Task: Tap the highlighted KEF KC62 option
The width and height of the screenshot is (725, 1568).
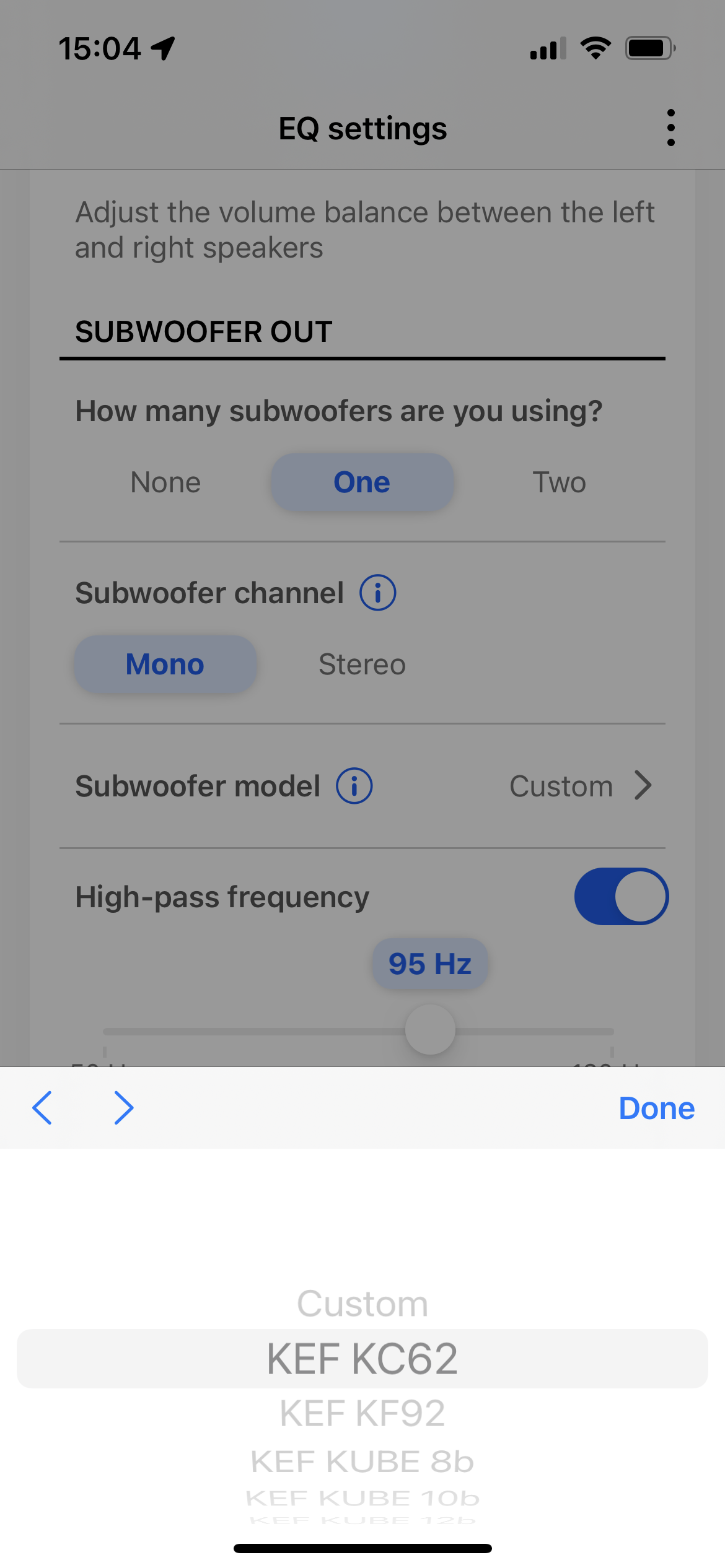Action: point(361,1358)
